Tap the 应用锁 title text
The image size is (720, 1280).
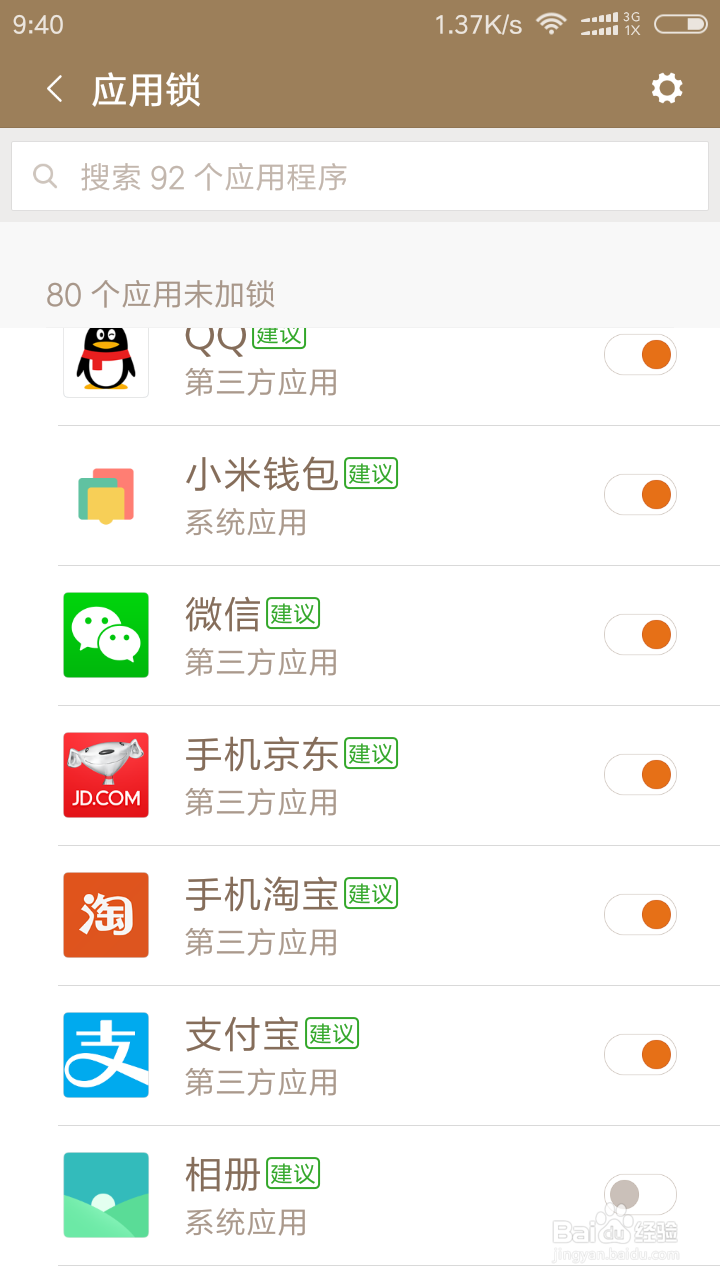click(146, 89)
